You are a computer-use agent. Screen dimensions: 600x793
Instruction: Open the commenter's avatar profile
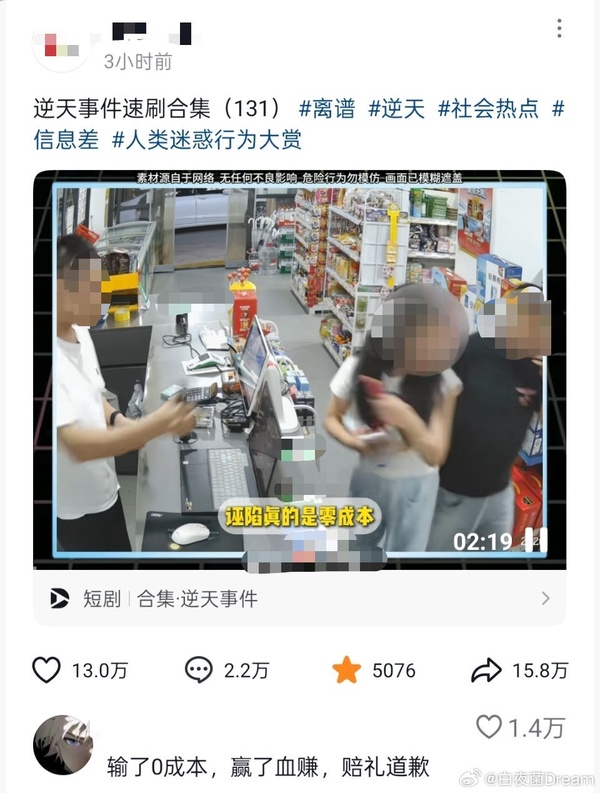click(63, 744)
